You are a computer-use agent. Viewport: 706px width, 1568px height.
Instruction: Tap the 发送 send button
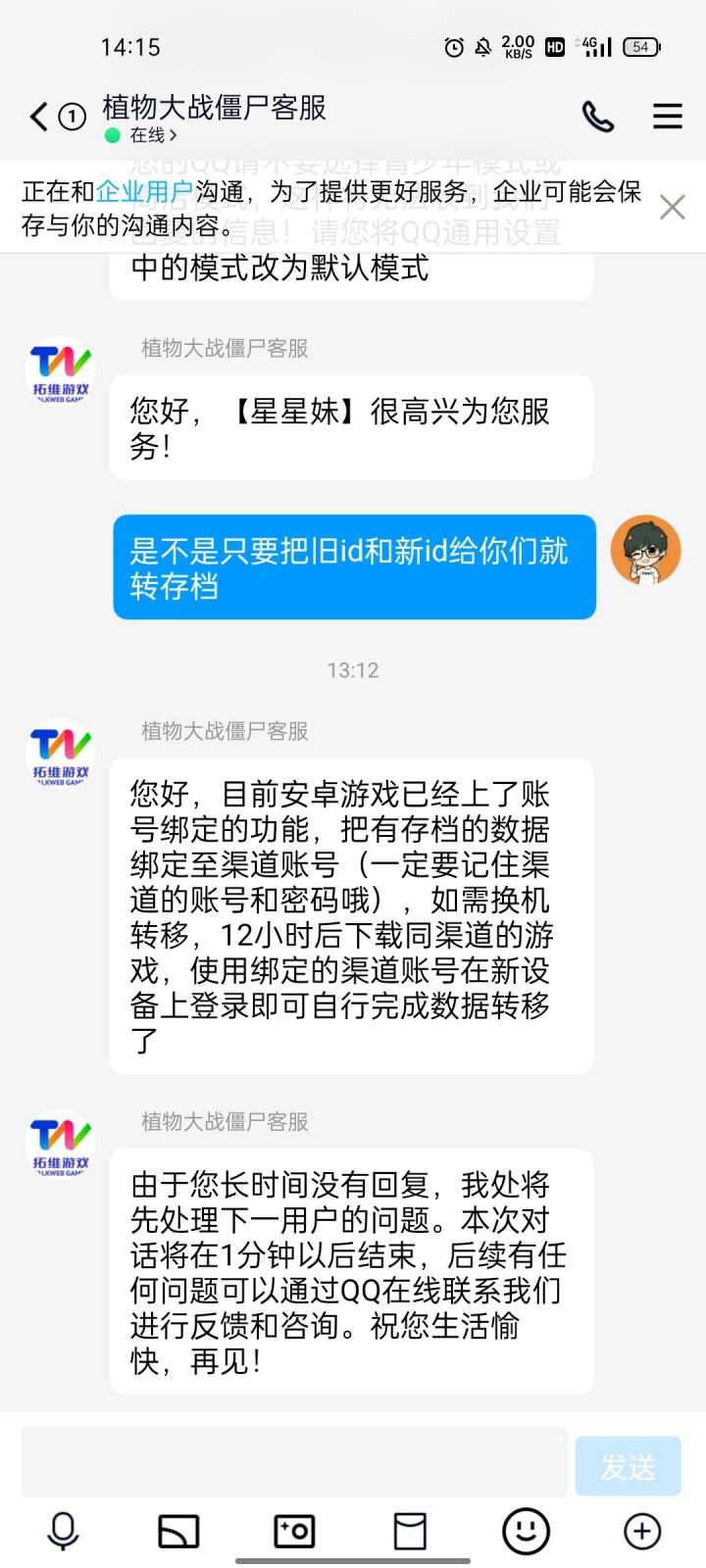coord(628,1466)
